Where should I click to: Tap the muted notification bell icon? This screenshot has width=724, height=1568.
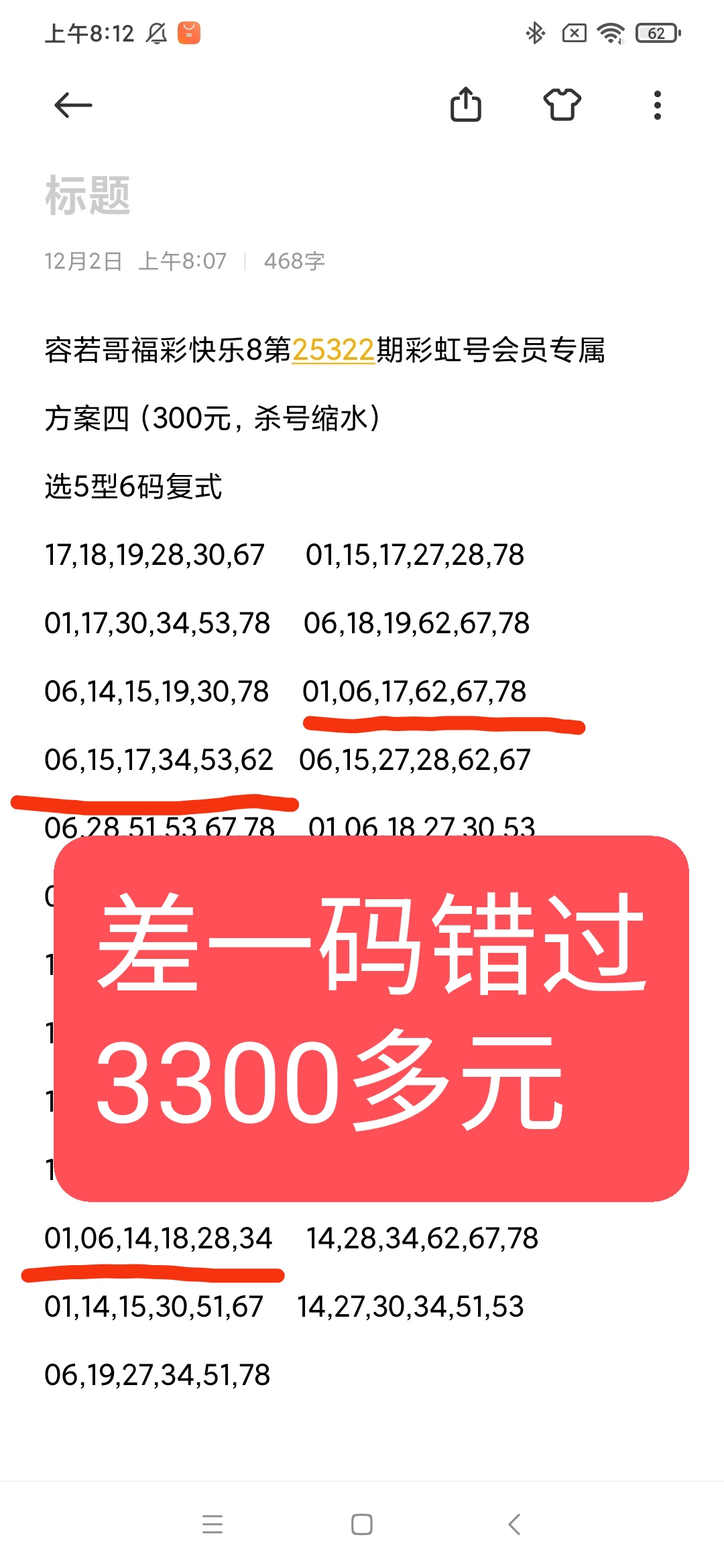coord(156,32)
